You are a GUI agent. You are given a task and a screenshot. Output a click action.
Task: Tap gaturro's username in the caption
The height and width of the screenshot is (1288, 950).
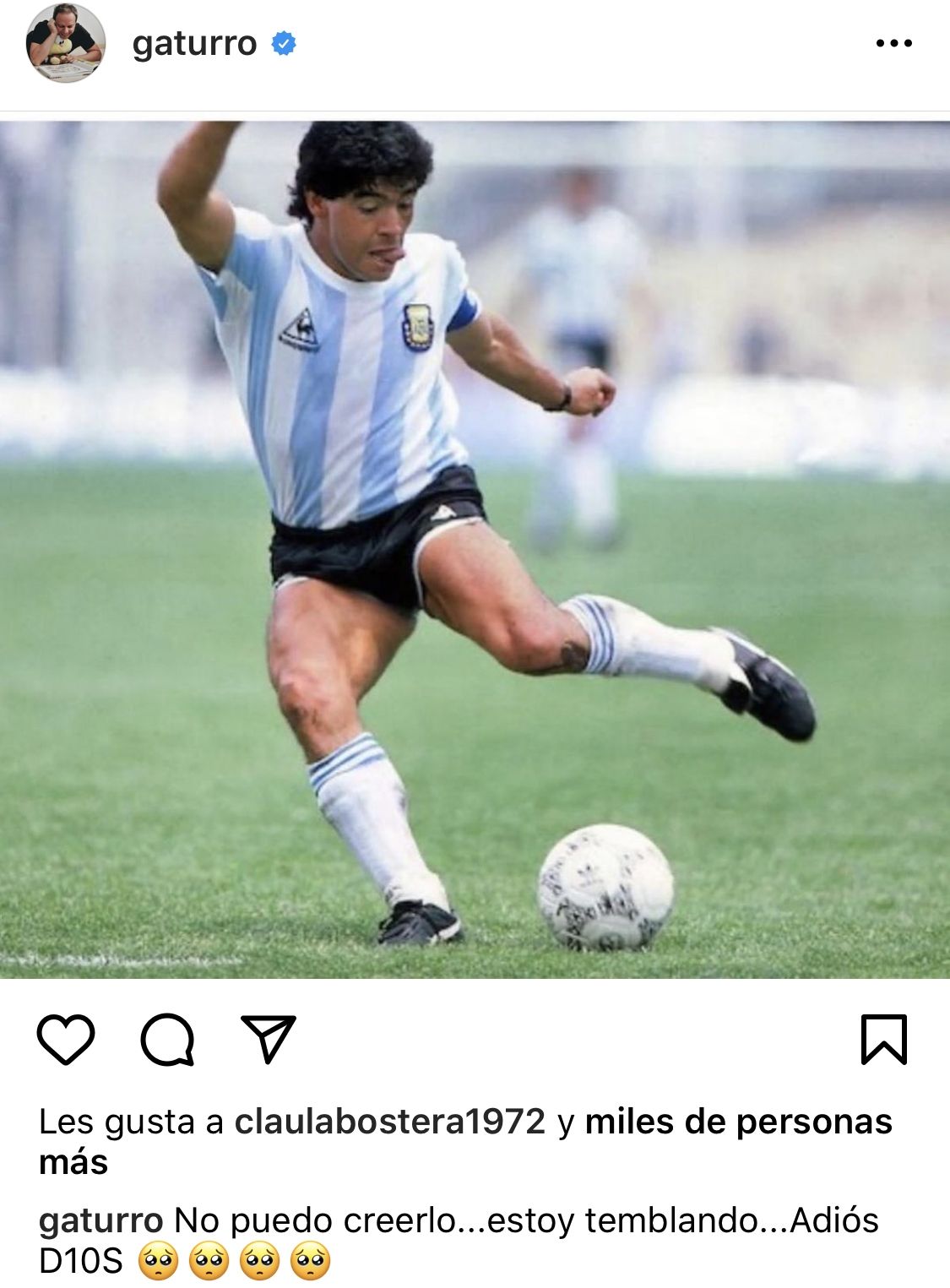(101, 1220)
